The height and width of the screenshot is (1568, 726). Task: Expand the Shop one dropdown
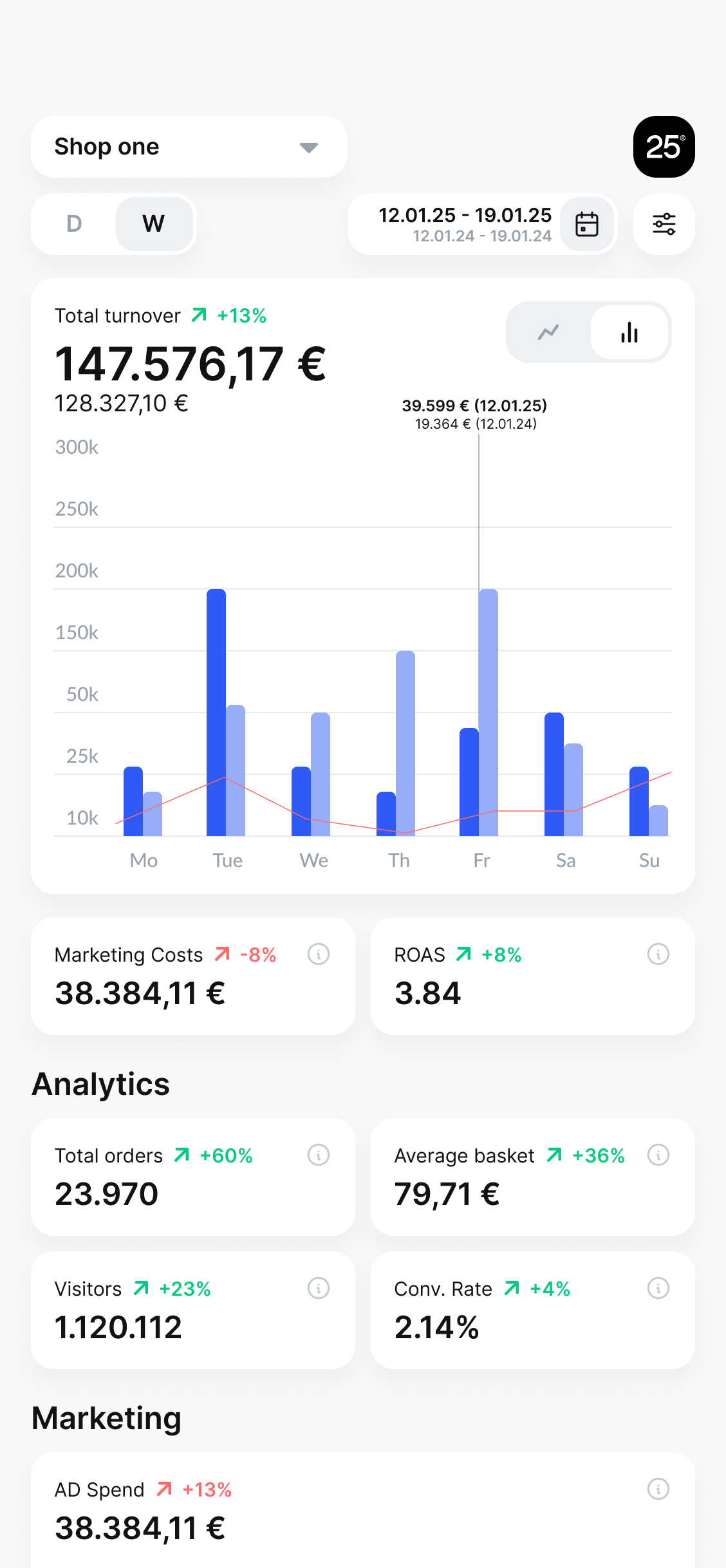click(189, 147)
